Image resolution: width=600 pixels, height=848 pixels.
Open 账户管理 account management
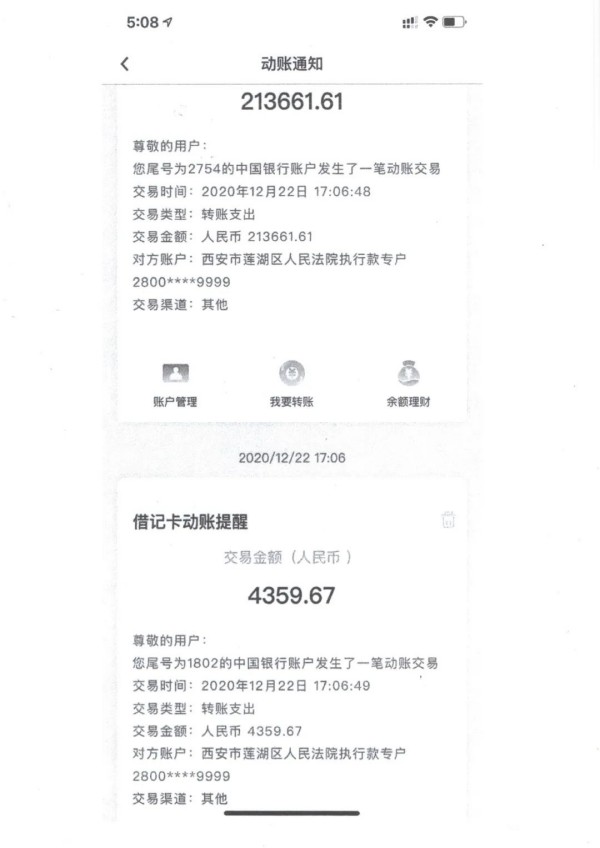[x=175, y=384]
